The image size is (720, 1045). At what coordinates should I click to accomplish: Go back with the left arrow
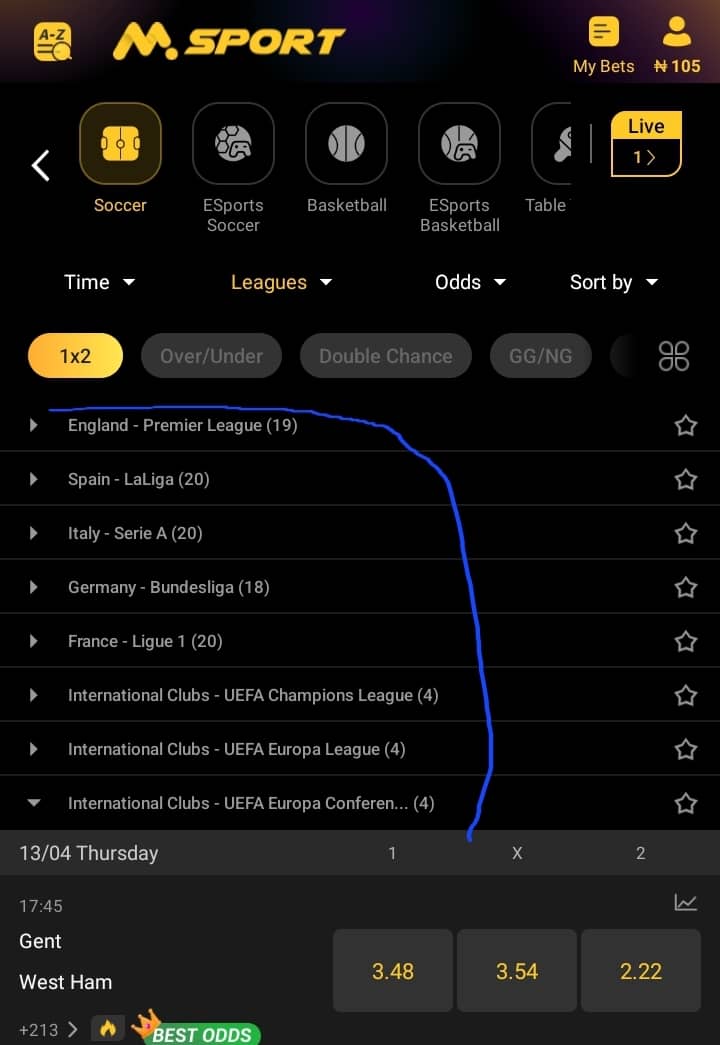pyautogui.click(x=41, y=165)
